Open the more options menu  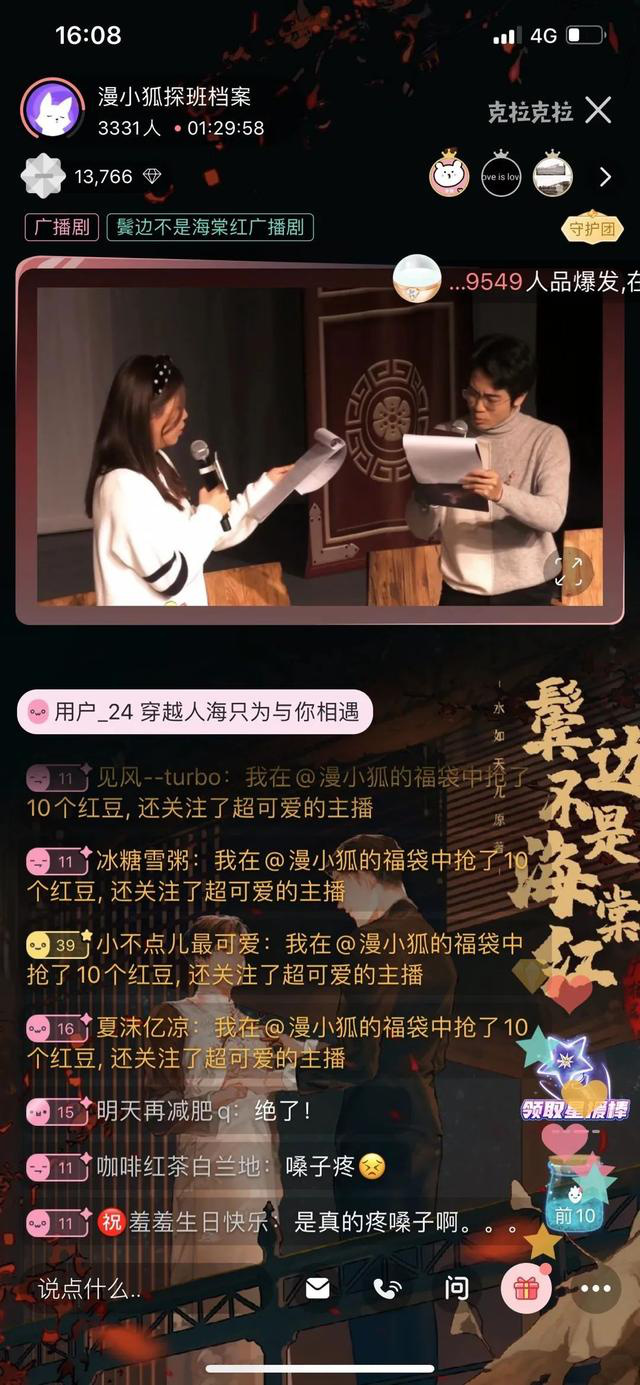[x=595, y=1289]
